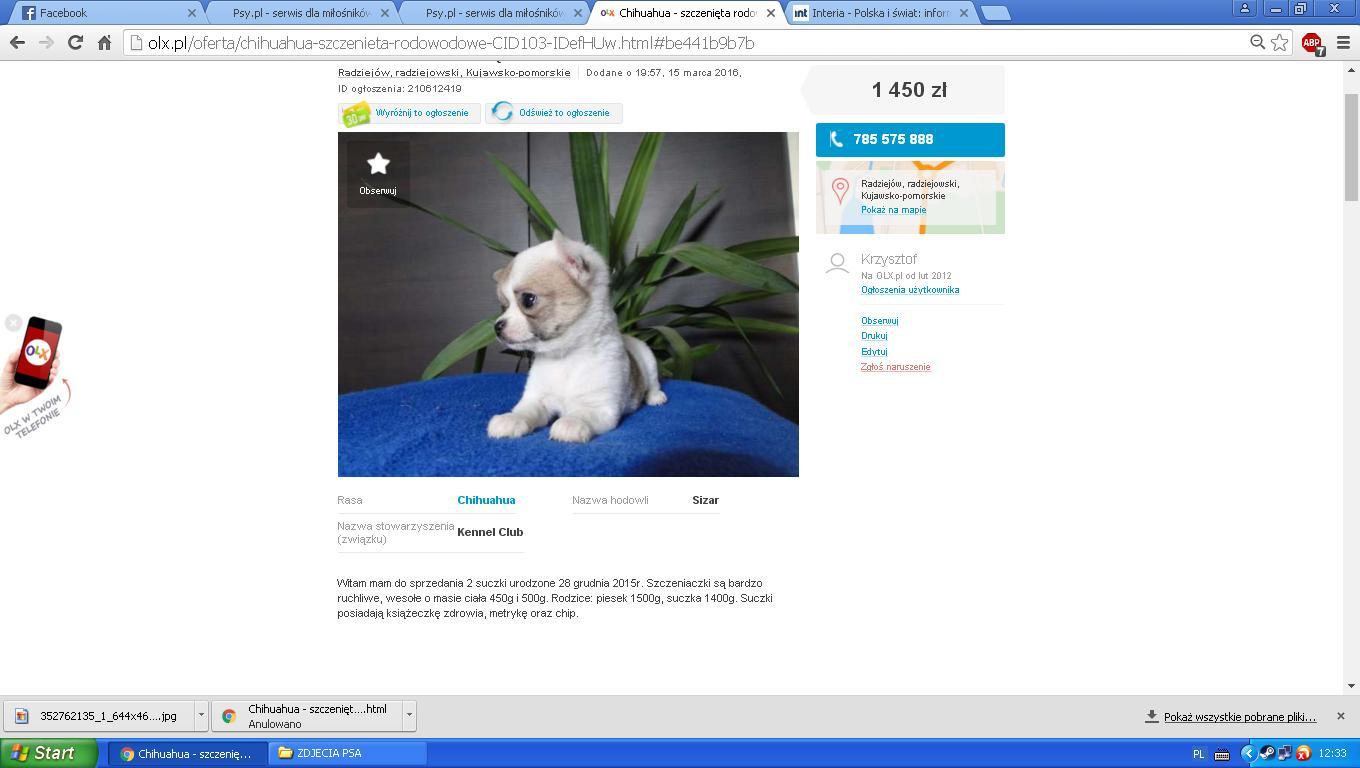Close the Chihuahua listing tab

[770, 13]
